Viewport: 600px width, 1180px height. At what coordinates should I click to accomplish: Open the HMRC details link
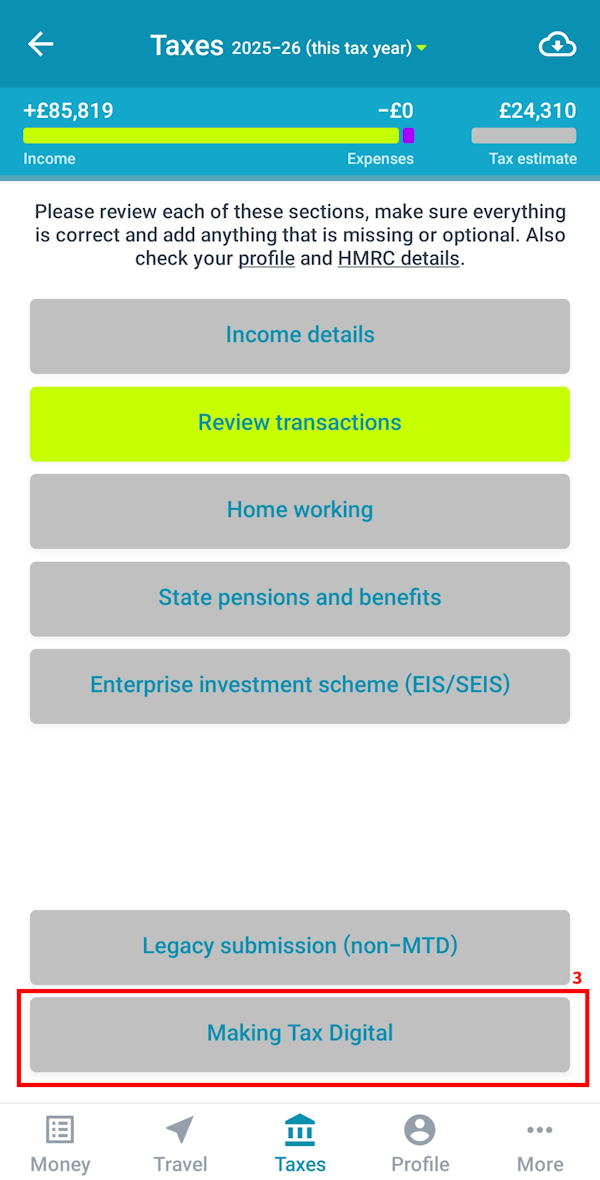point(398,258)
